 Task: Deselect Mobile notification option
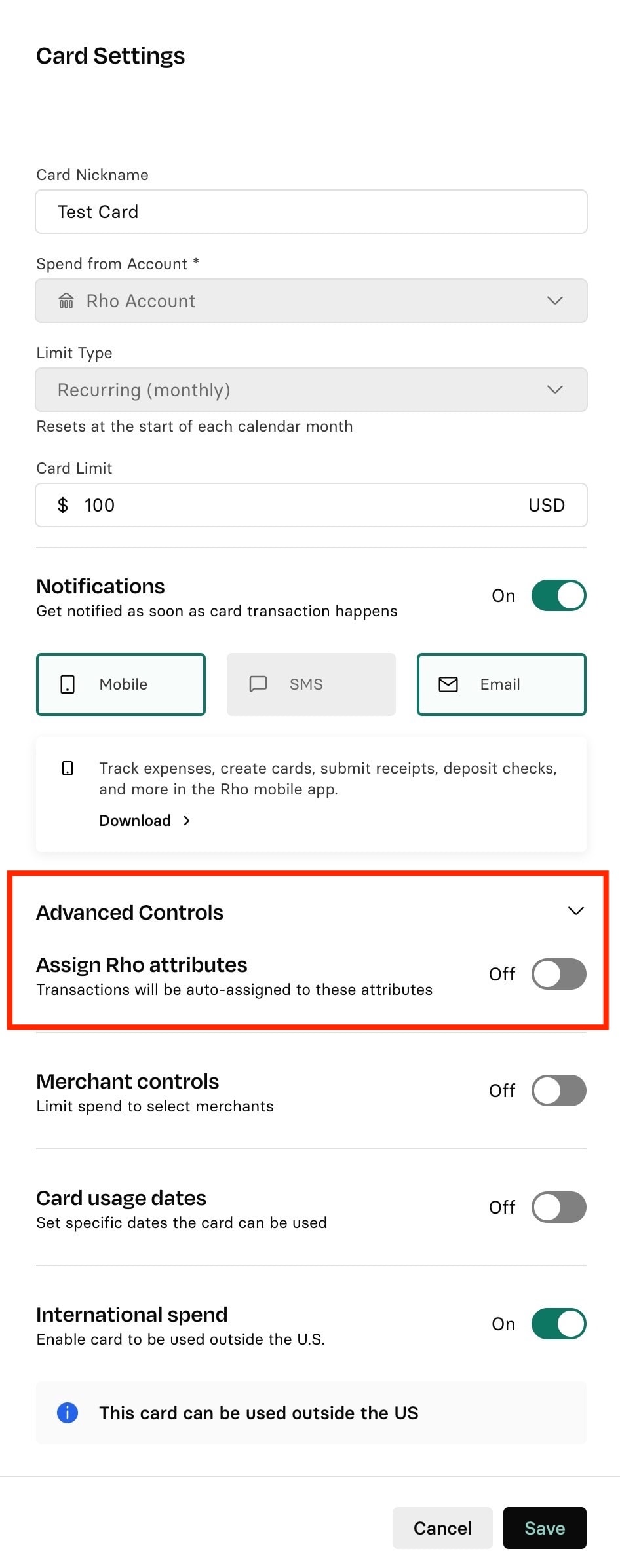121,684
